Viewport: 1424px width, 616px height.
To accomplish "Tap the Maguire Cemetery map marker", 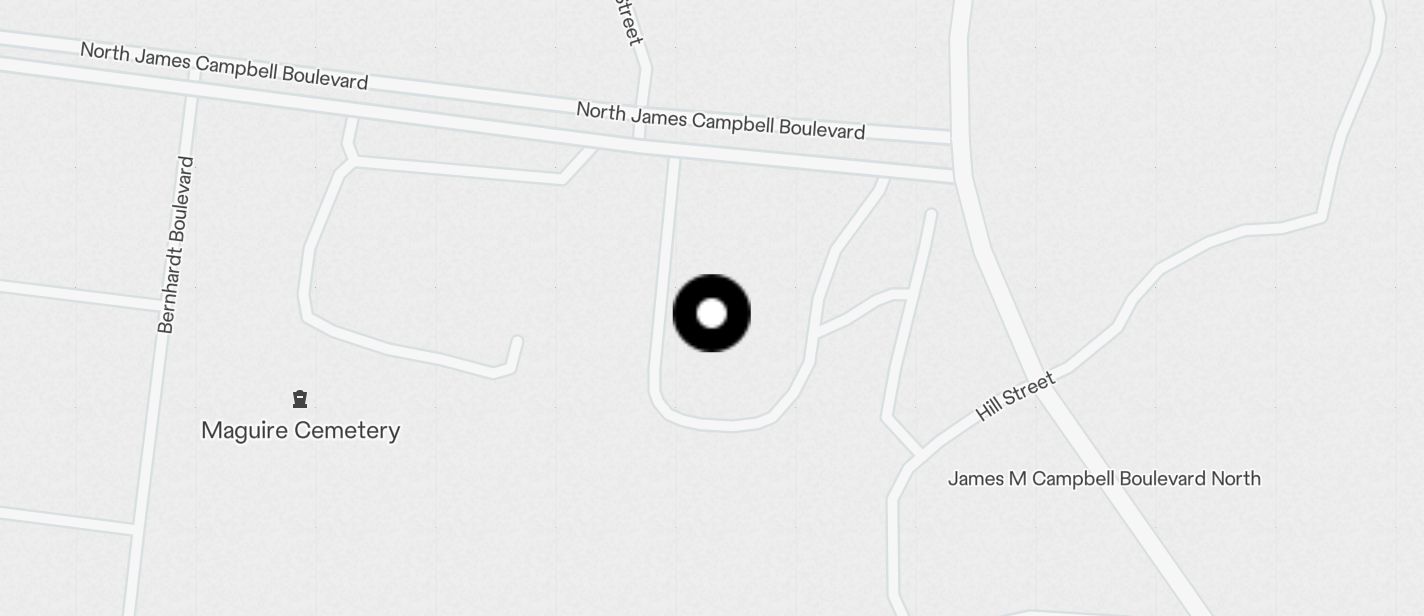I will 300,400.
